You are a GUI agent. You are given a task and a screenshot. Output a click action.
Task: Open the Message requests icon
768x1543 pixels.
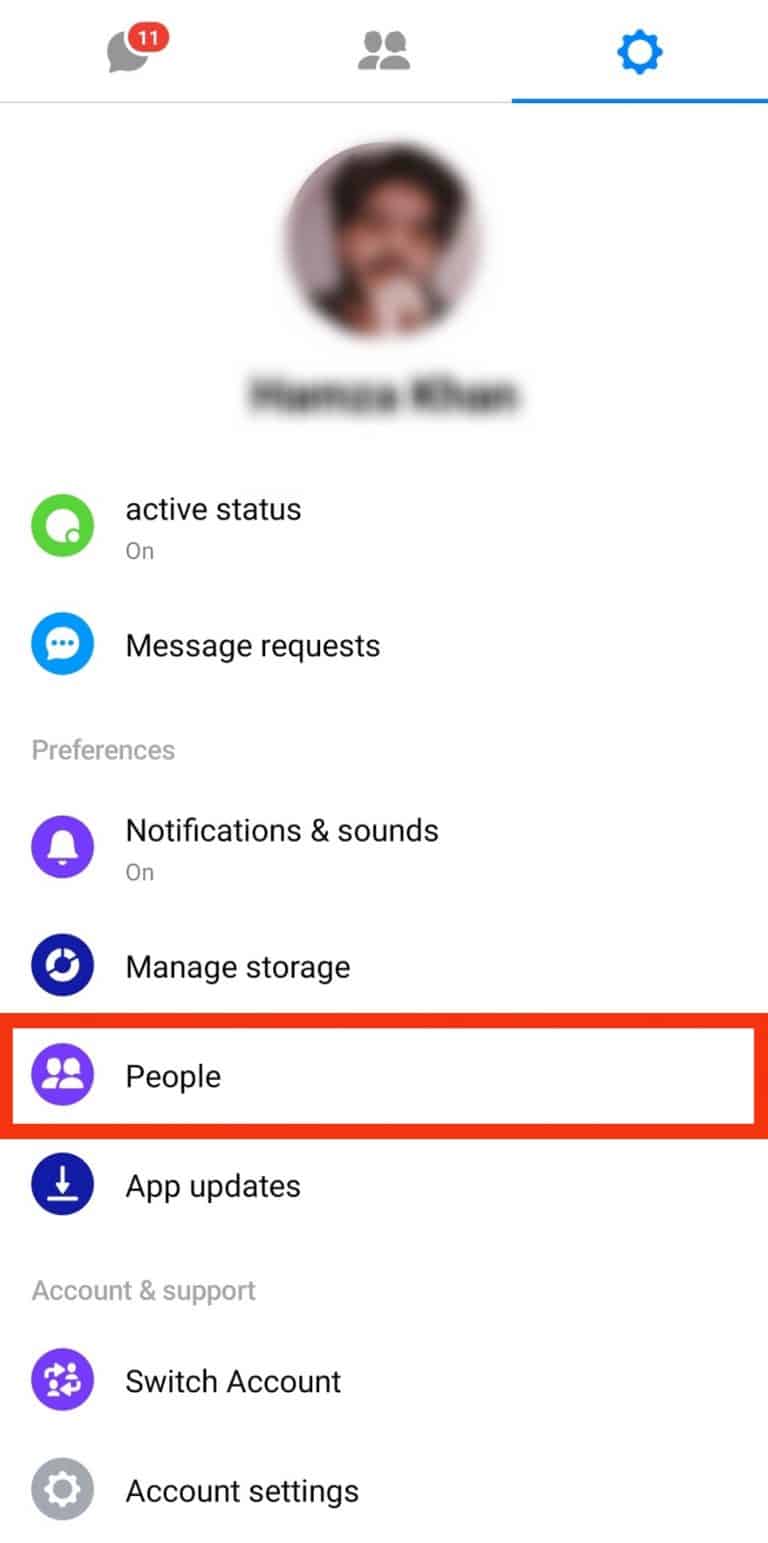click(62, 644)
